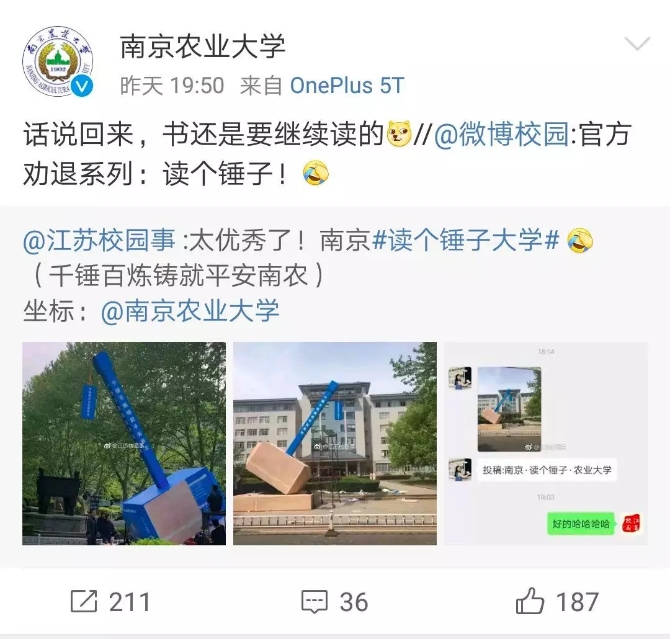This screenshot has height=639, width=670.
Task: Open 南京农业大学 profile avatar
Action: point(58,66)
